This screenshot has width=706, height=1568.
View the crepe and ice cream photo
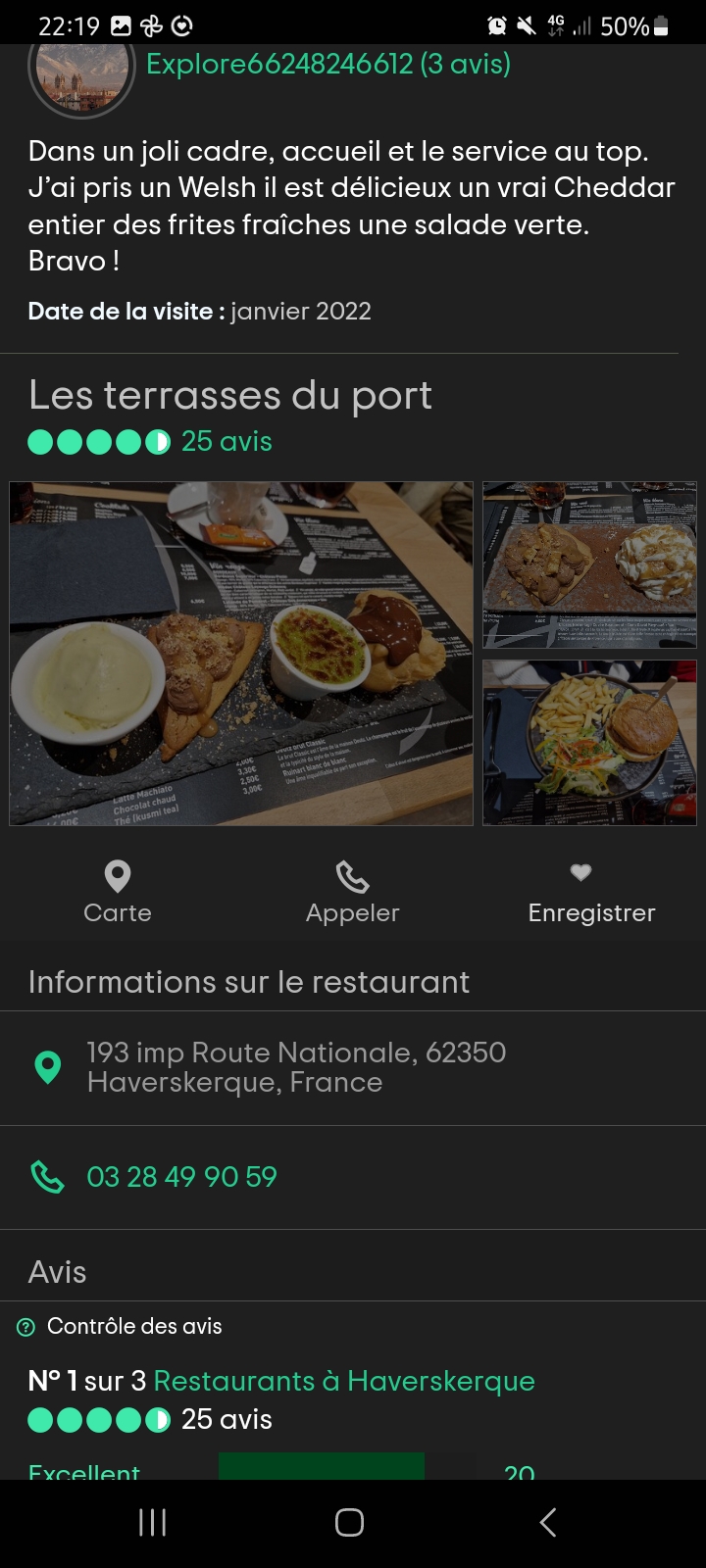(x=589, y=564)
